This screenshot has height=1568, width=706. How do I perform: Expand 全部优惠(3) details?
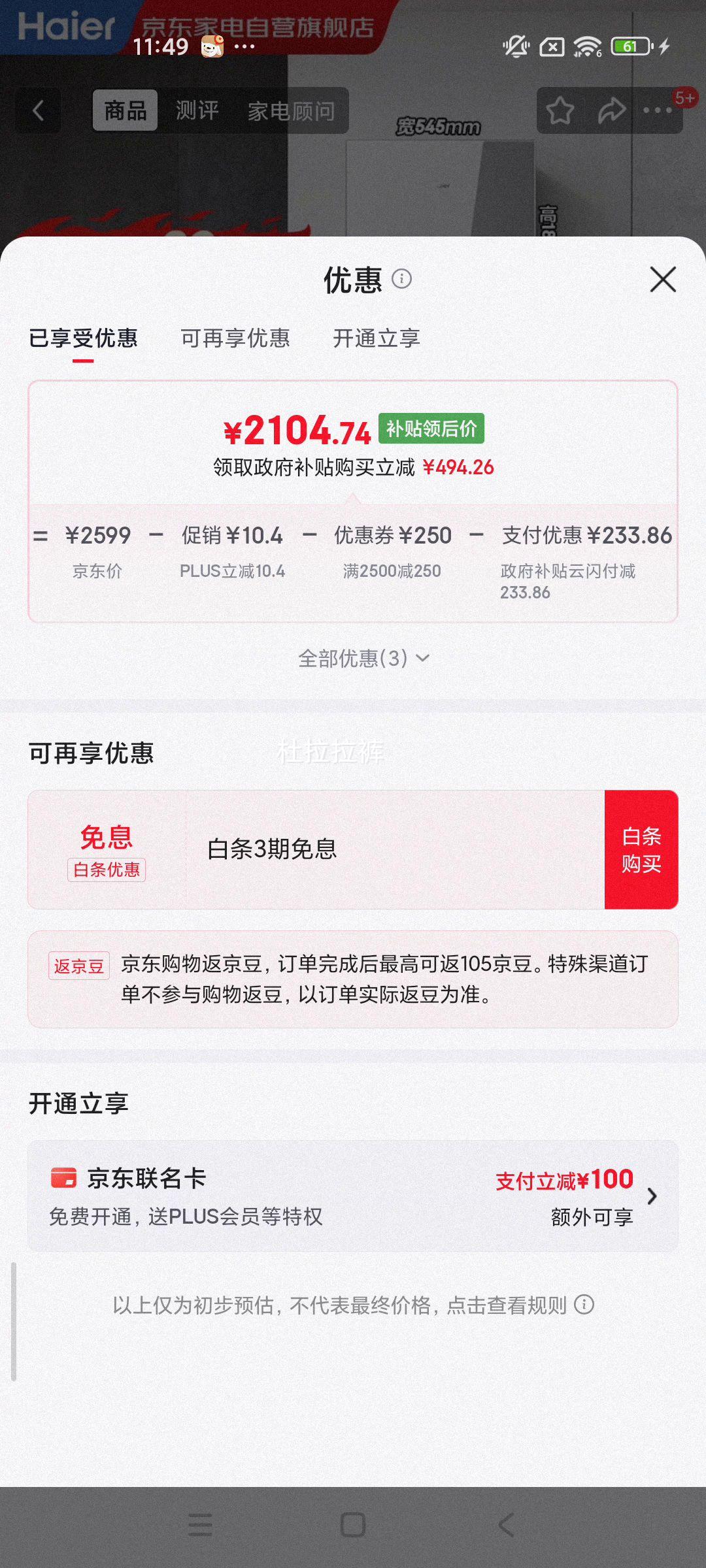tap(363, 659)
